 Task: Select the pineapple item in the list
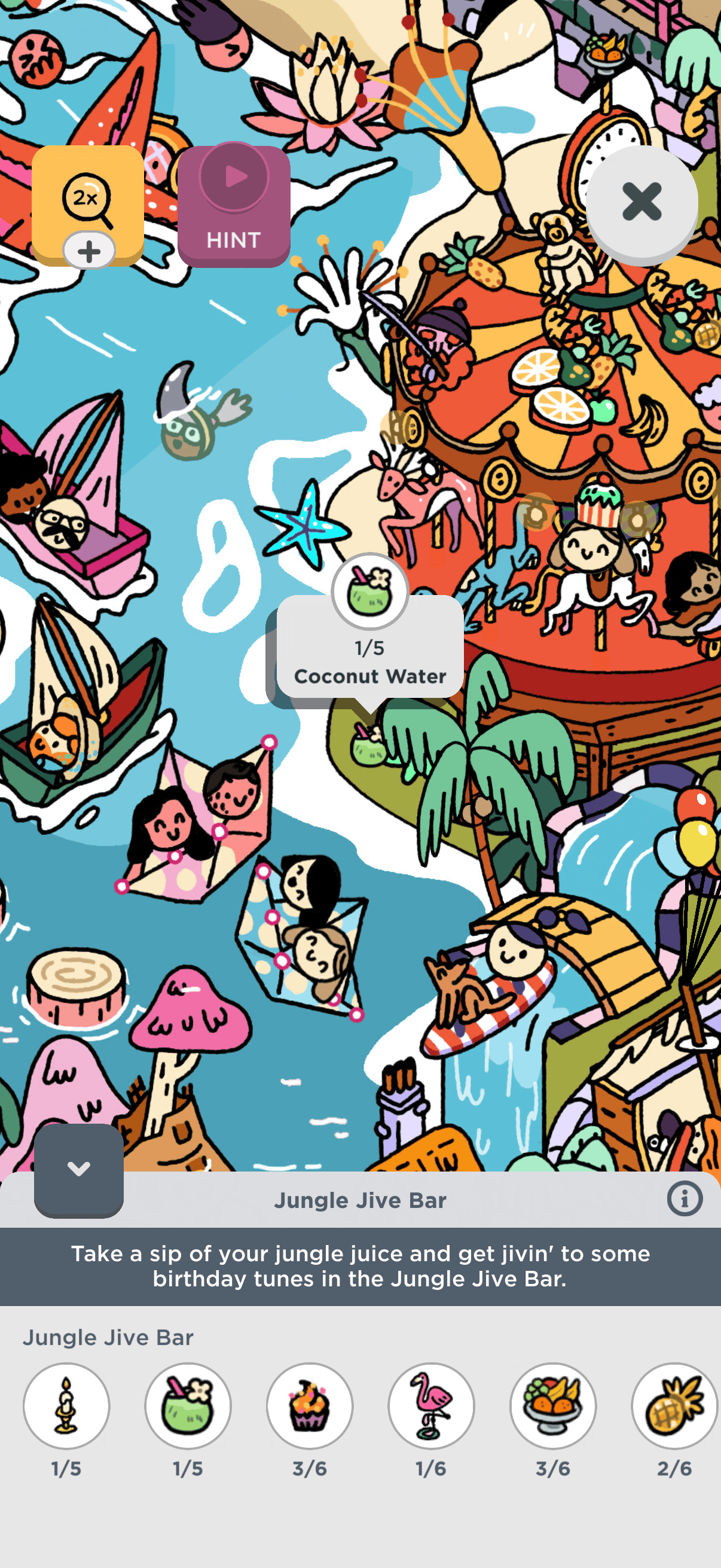pyautogui.click(x=675, y=1405)
